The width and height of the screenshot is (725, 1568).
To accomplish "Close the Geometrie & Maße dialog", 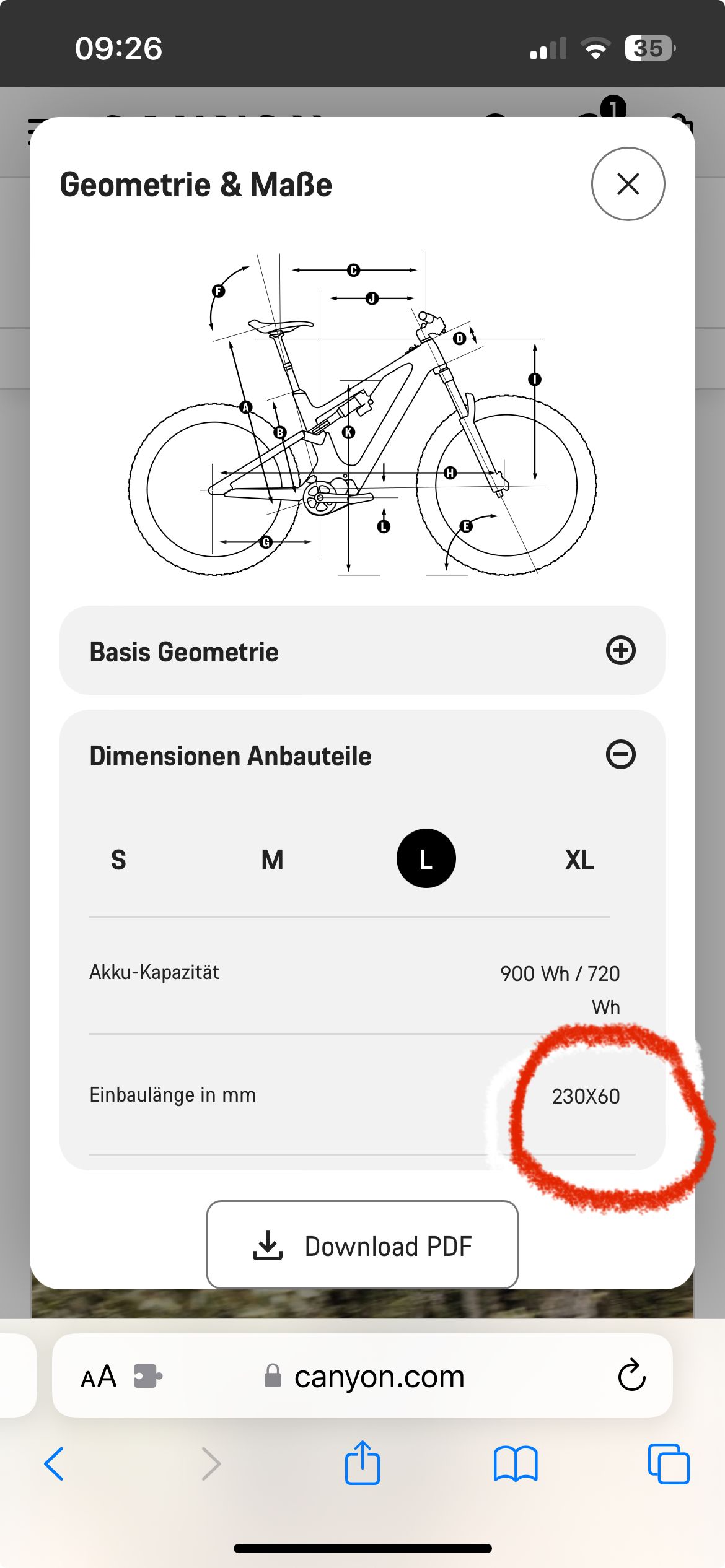I will tap(628, 184).
